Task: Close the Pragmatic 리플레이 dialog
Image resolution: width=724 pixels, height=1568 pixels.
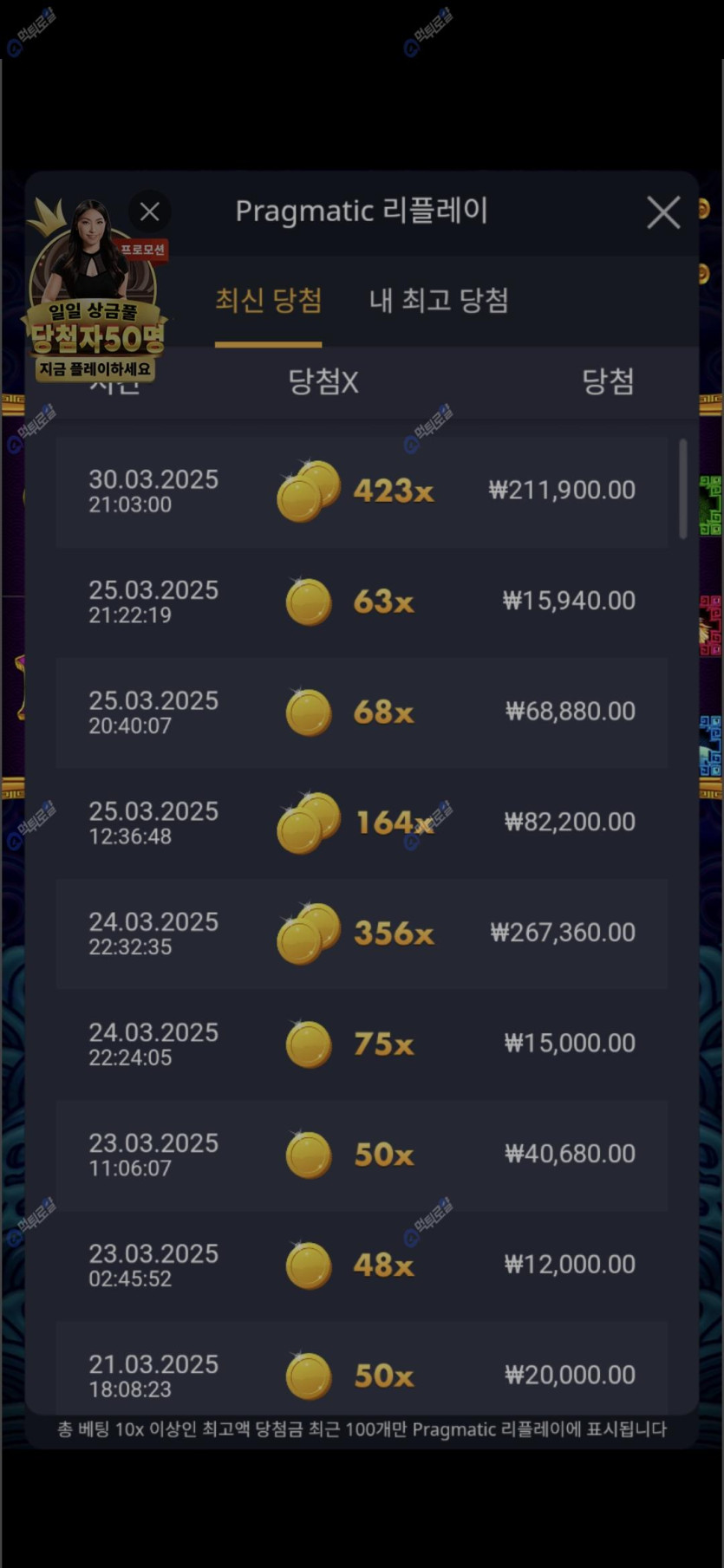Action: (x=663, y=211)
